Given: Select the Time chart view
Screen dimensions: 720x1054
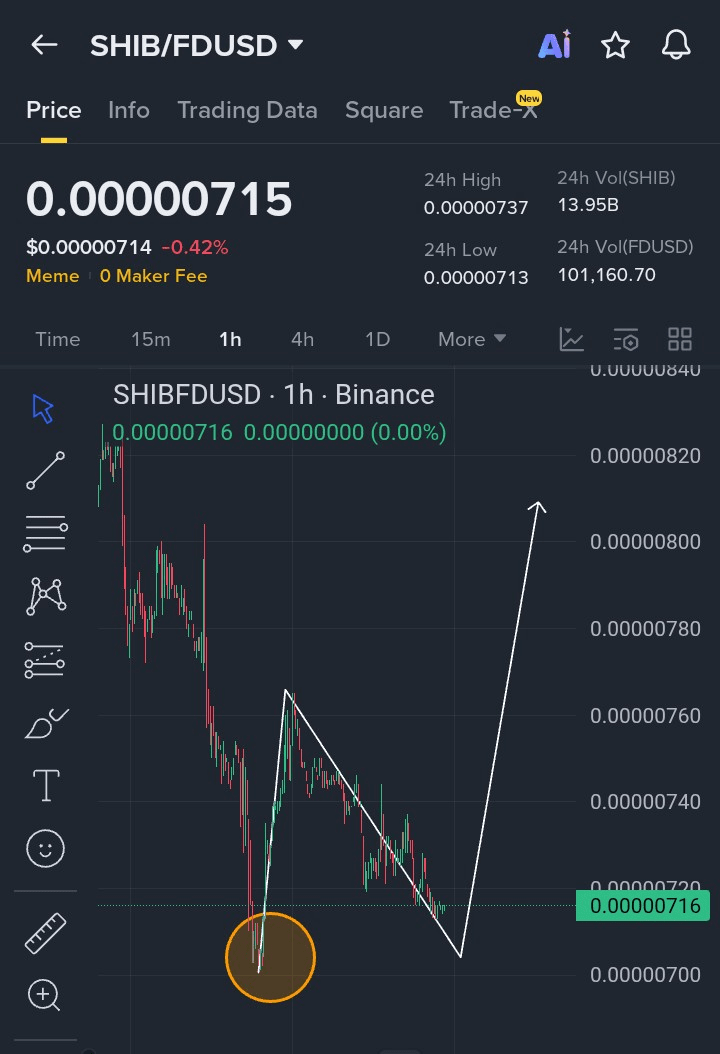Looking at the screenshot, I should pyautogui.click(x=58, y=339).
